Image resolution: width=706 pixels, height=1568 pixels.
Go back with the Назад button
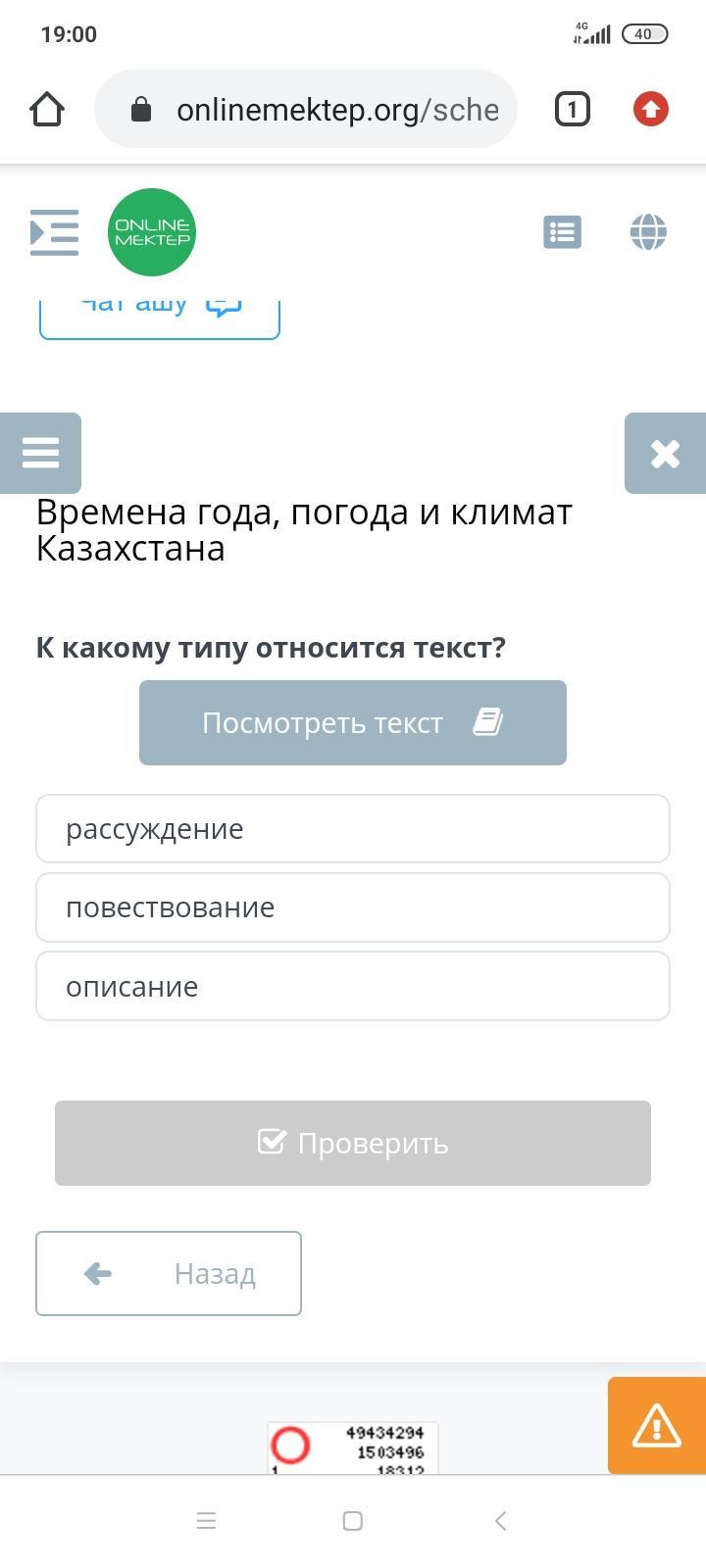click(169, 1273)
